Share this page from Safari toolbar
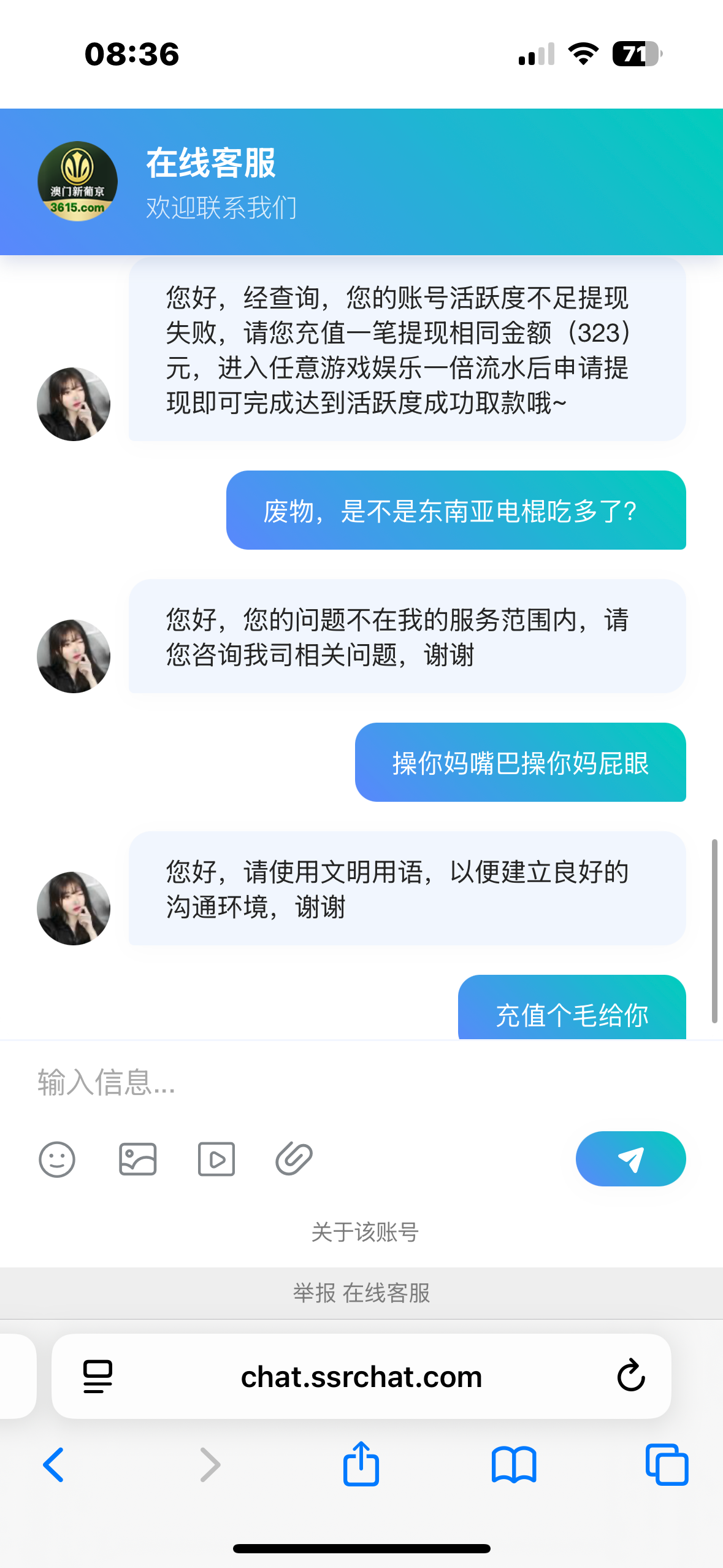The width and height of the screenshot is (723, 1568). (x=361, y=1465)
